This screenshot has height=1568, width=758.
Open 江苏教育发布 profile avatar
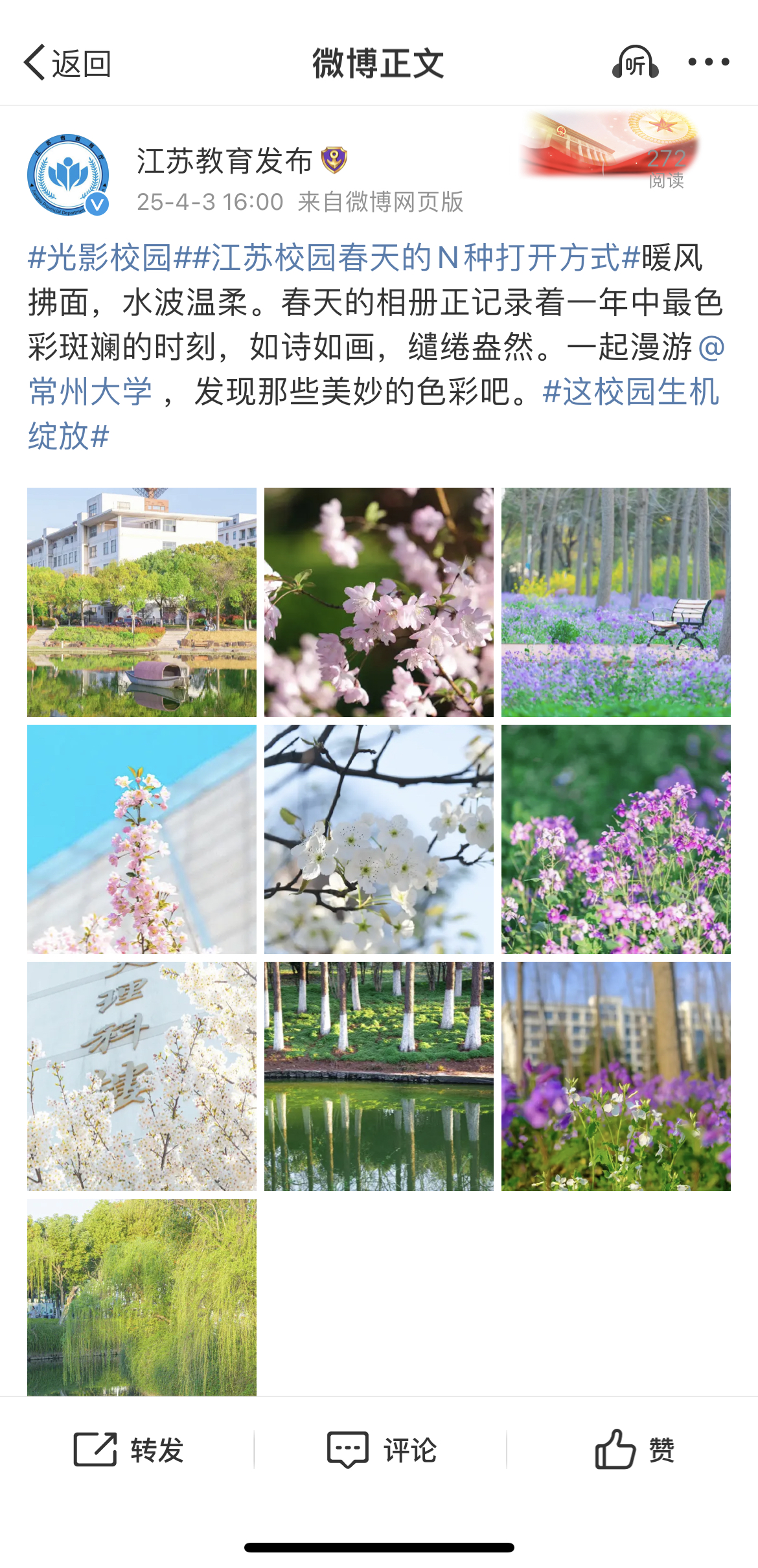coord(68,175)
